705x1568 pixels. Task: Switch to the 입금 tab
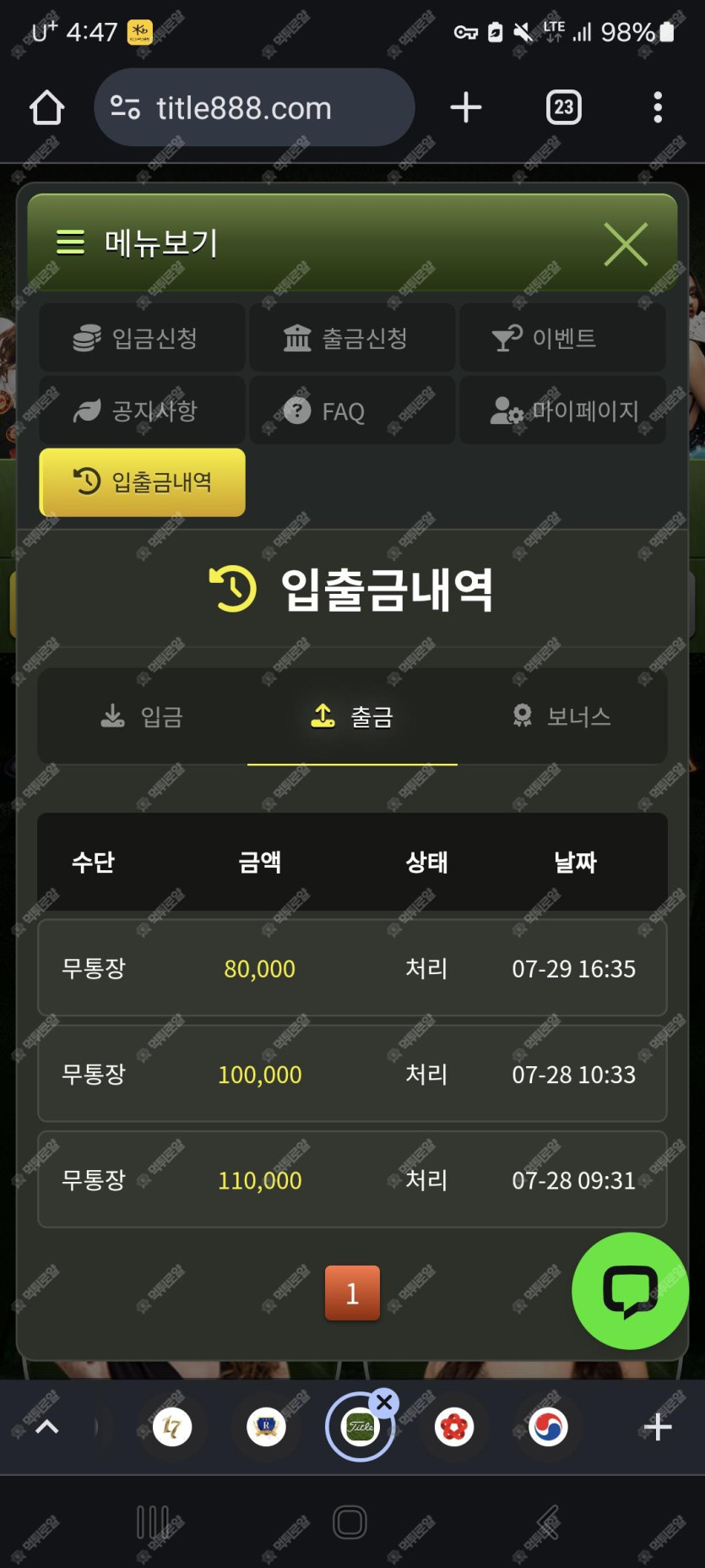[x=142, y=716]
